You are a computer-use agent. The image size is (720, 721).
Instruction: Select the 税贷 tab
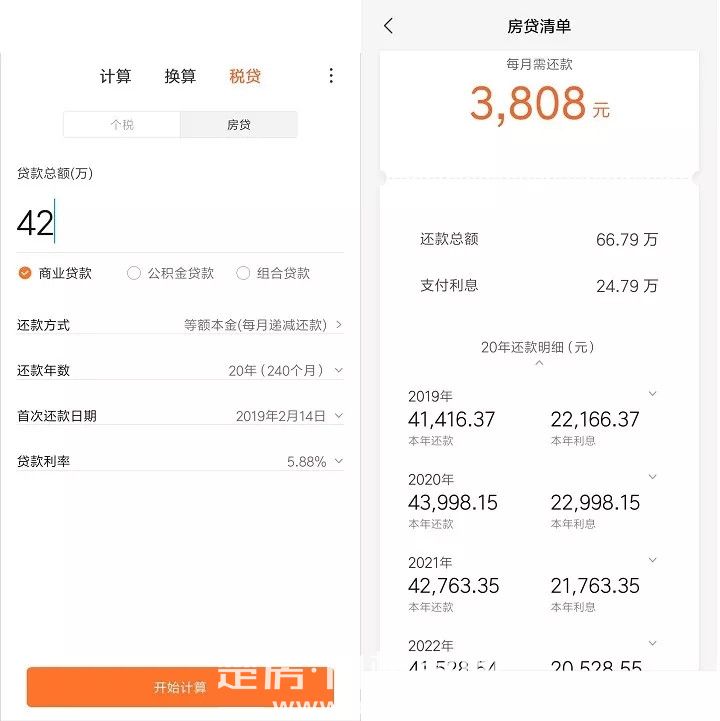pos(244,76)
